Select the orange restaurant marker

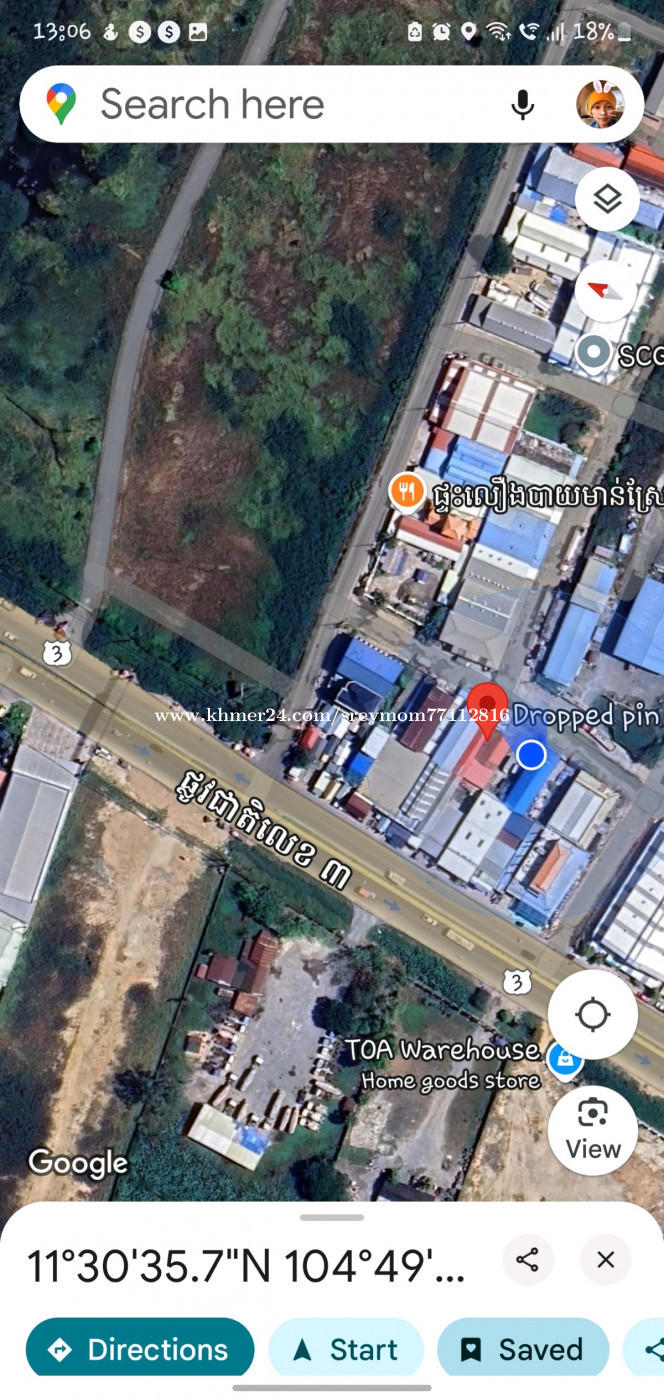[405, 493]
